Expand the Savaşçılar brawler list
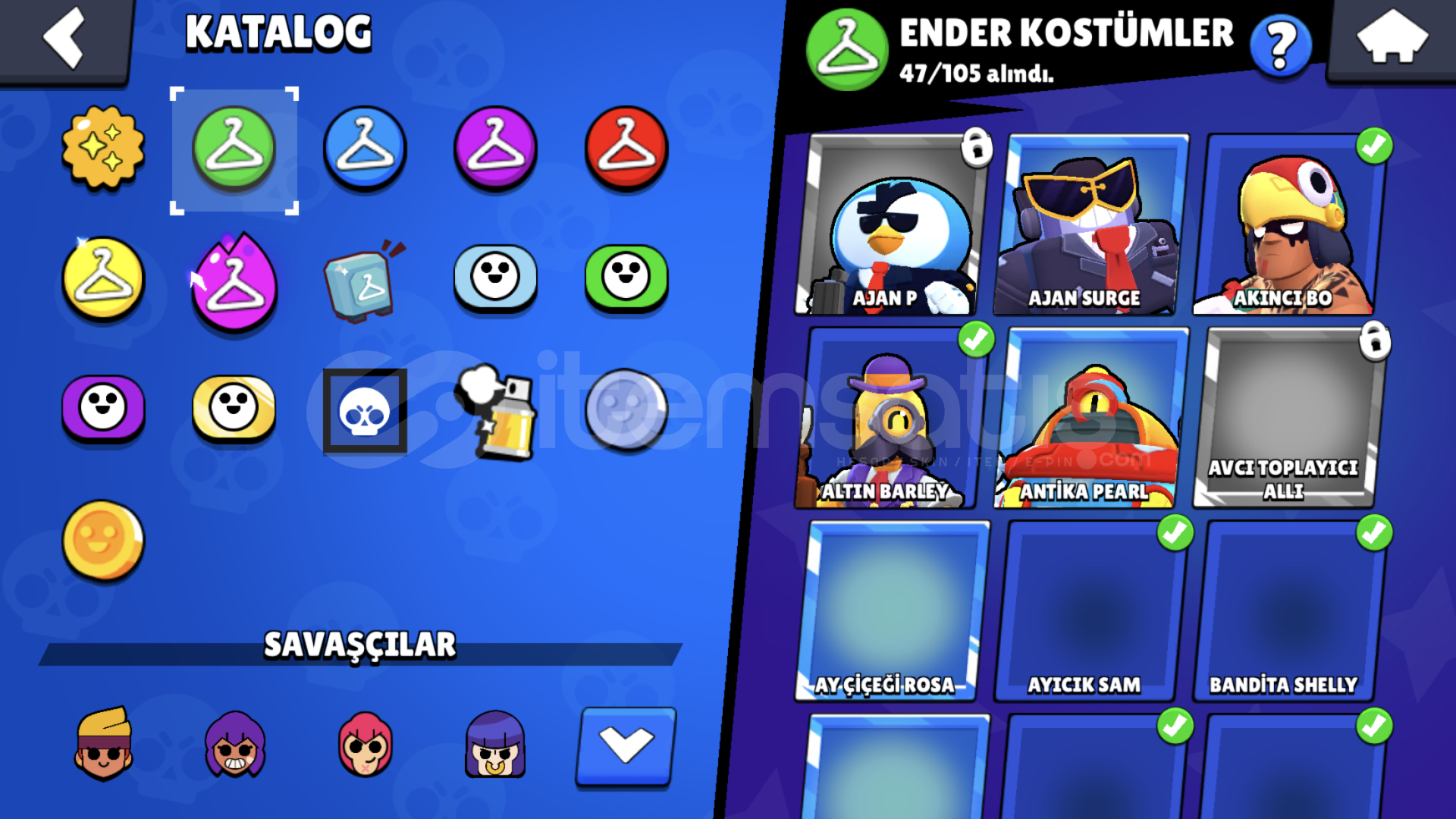This screenshot has width=1456, height=819. [626, 746]
